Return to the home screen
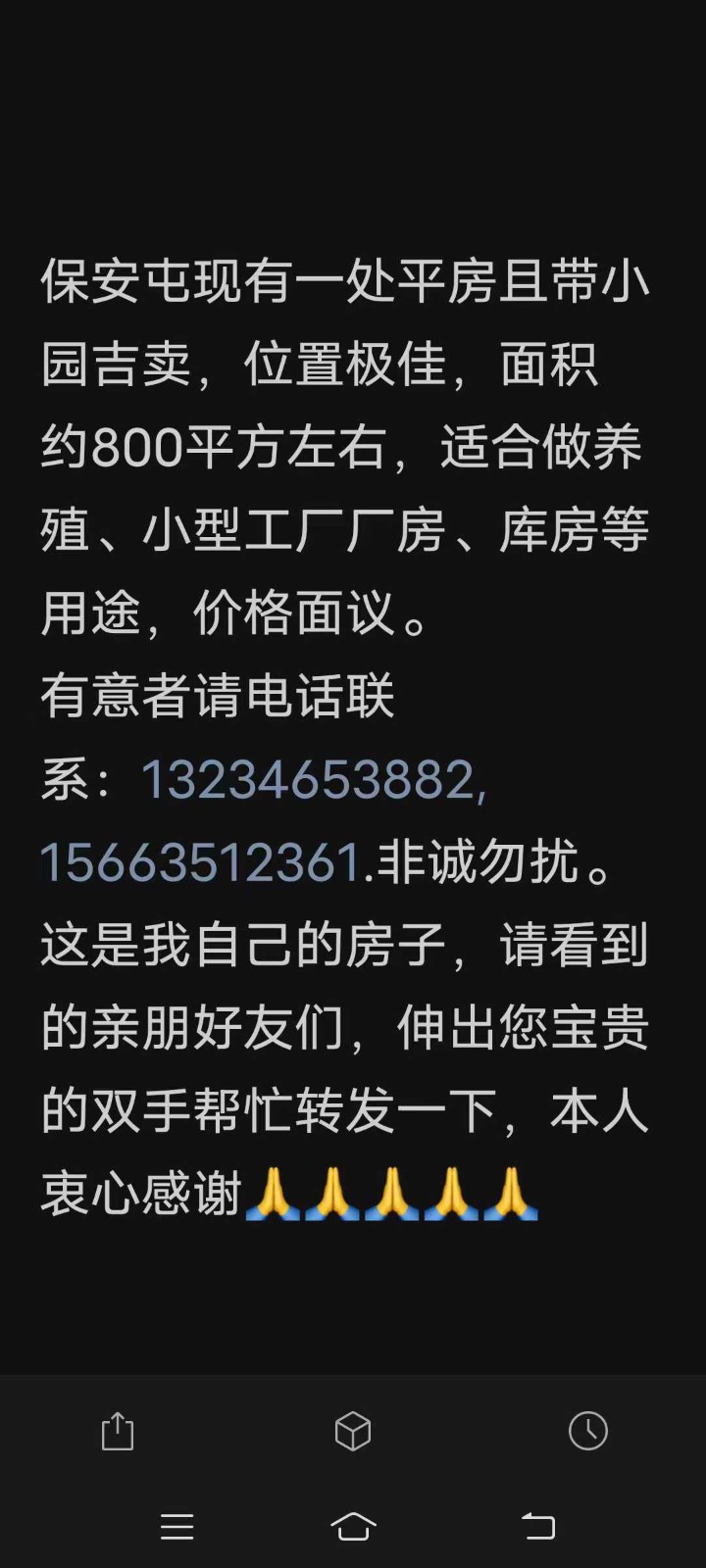 pyautogui.click(x=353, y=1526)
